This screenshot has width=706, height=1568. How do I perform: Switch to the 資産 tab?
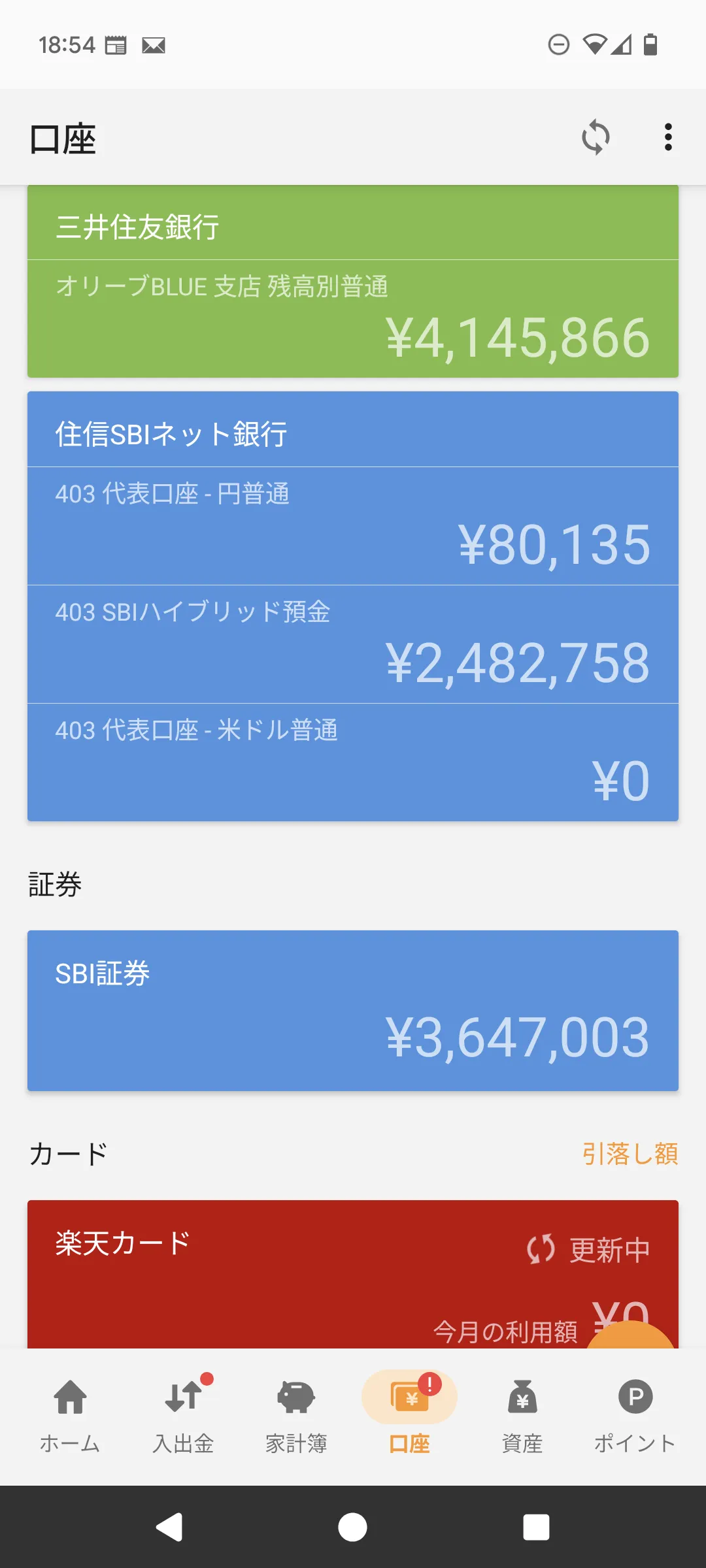click(x=522, y=1415)
